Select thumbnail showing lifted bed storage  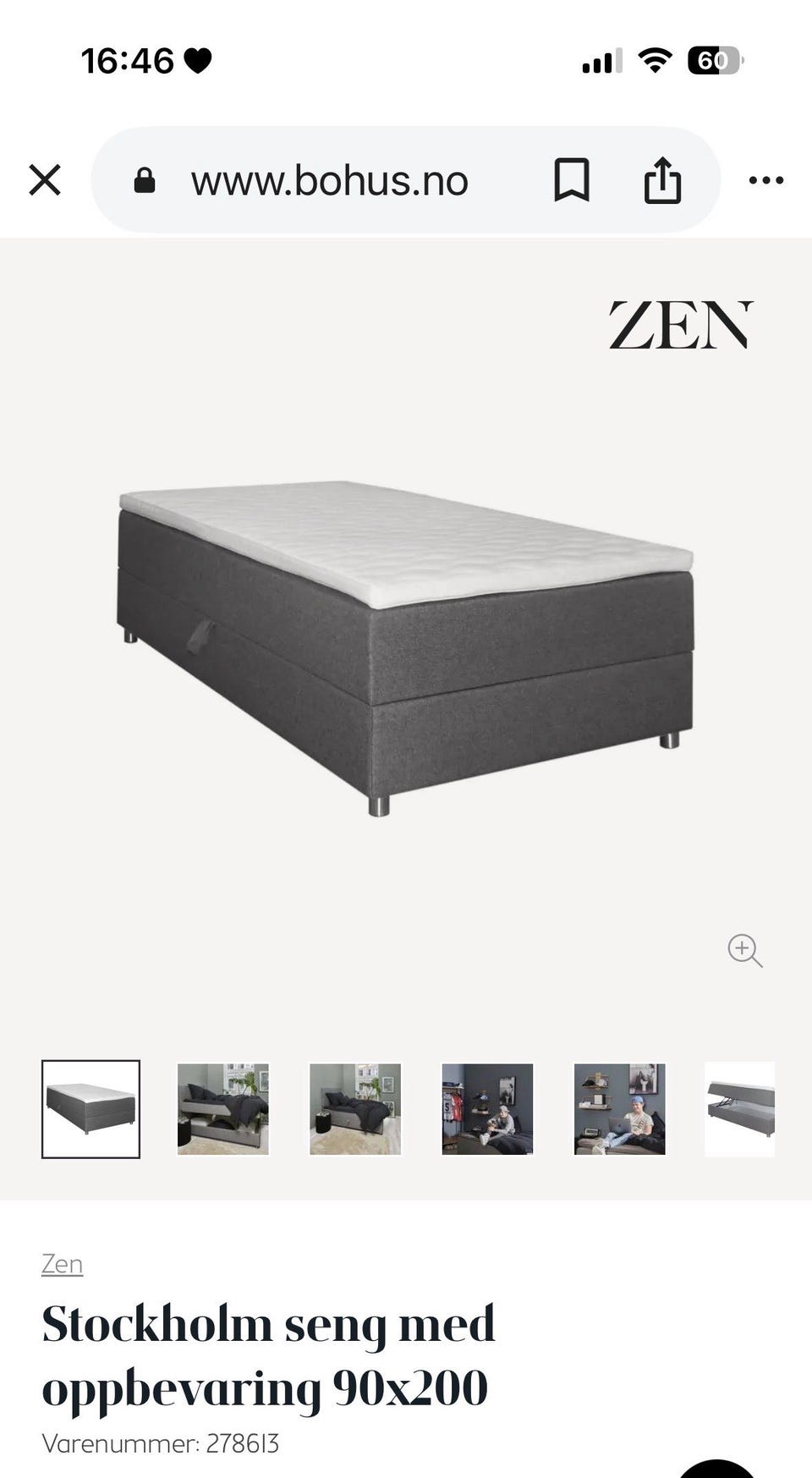[740, 1108]
